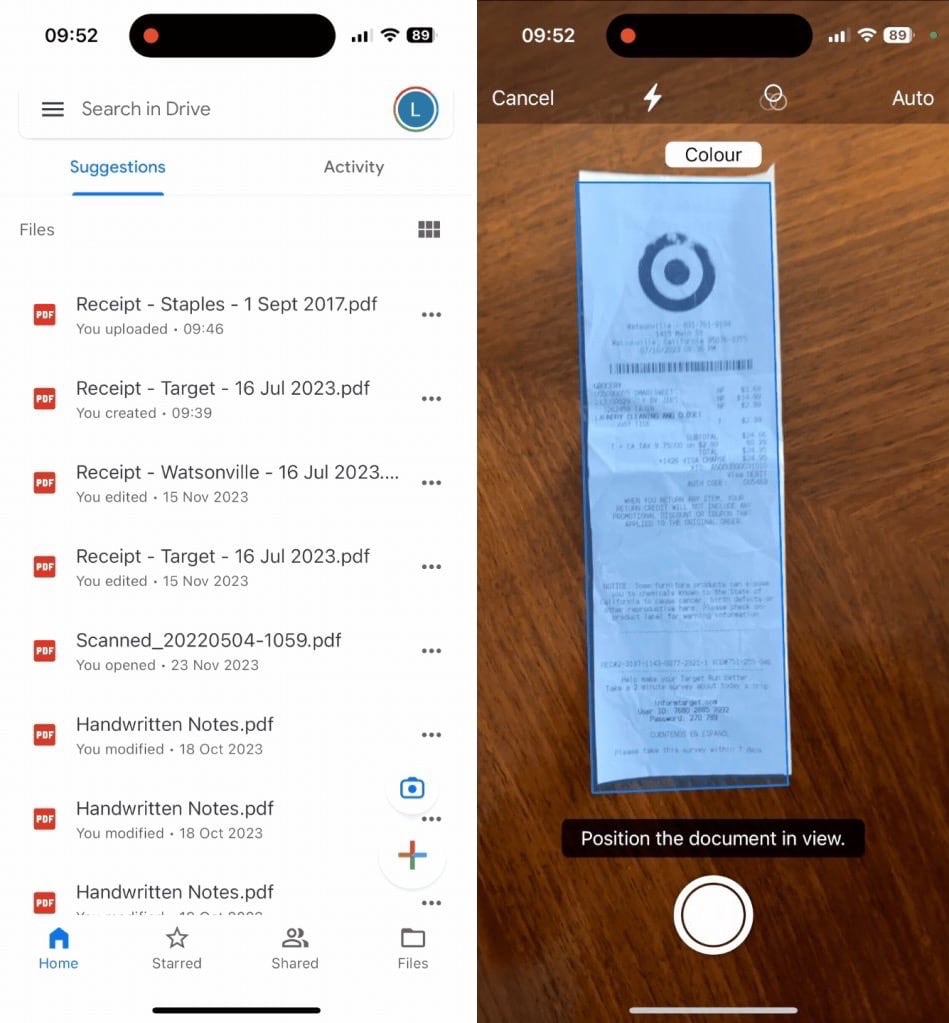
Task: Go to the Starred tab
Action: coord(177,948)
